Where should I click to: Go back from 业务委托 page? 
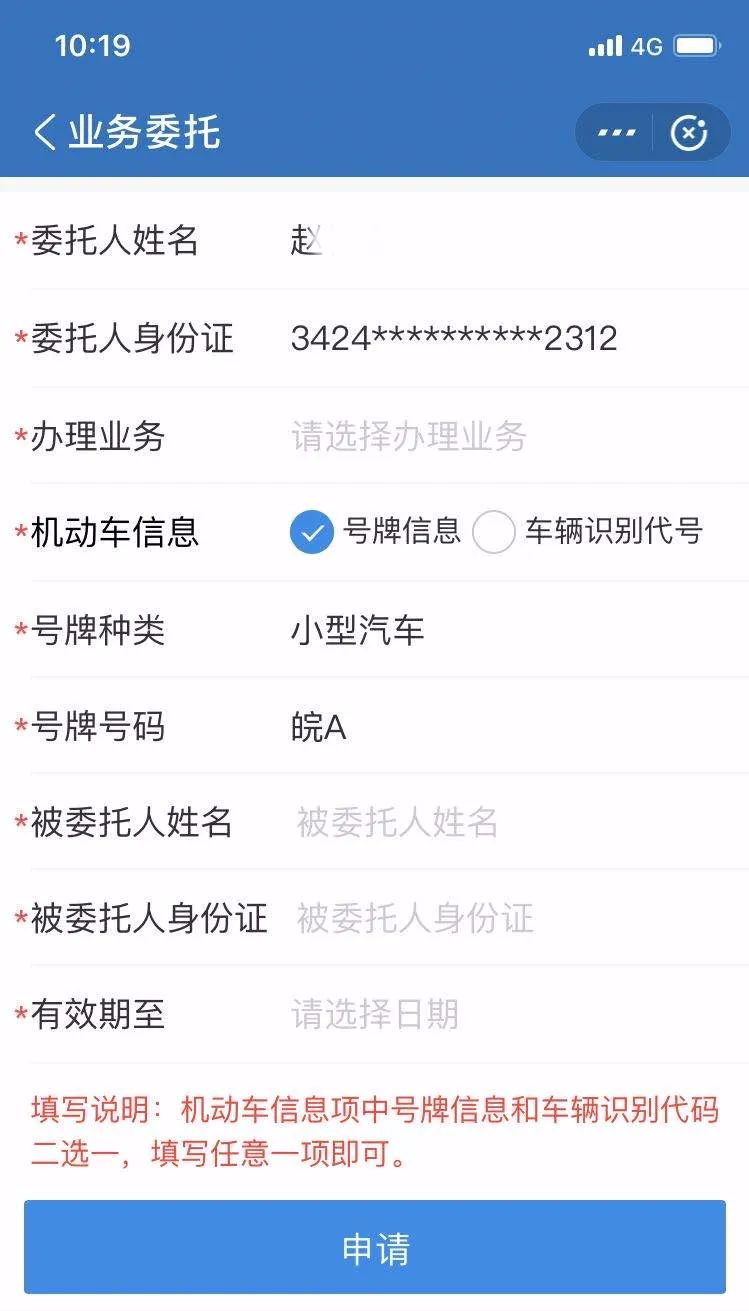(x=45, y=132)
